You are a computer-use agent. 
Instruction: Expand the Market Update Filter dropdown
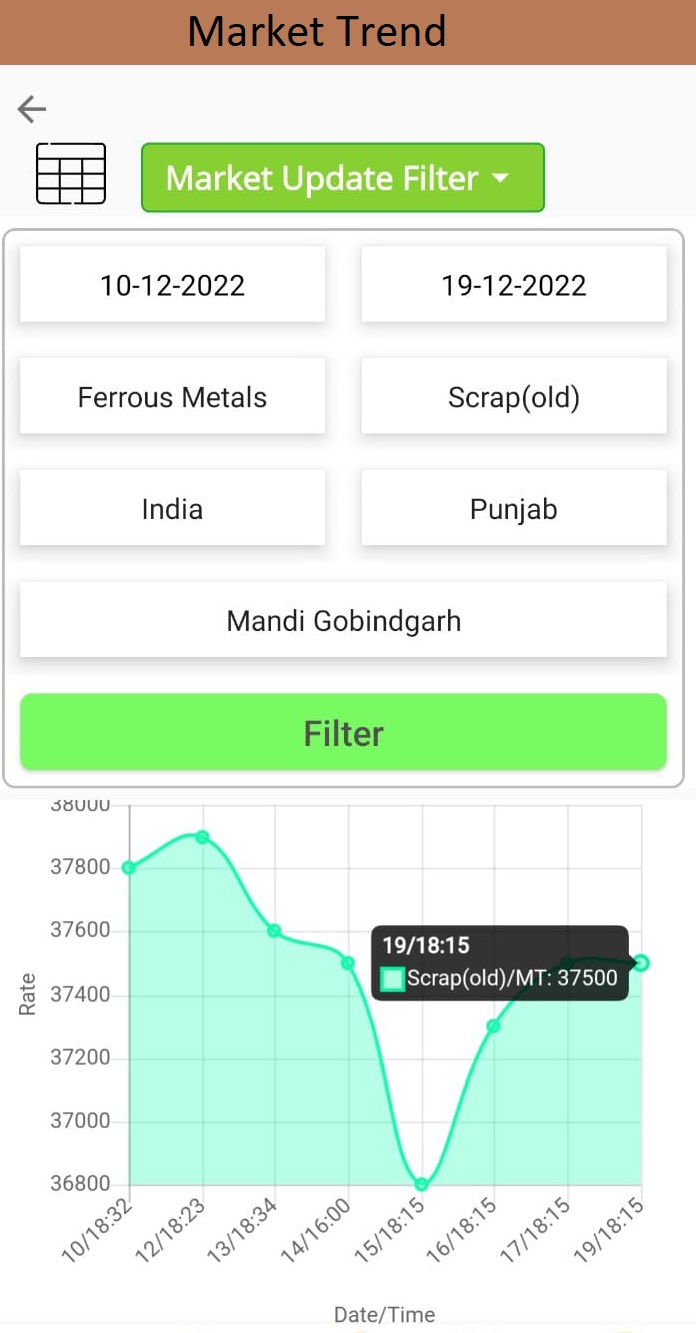point(343,178)
